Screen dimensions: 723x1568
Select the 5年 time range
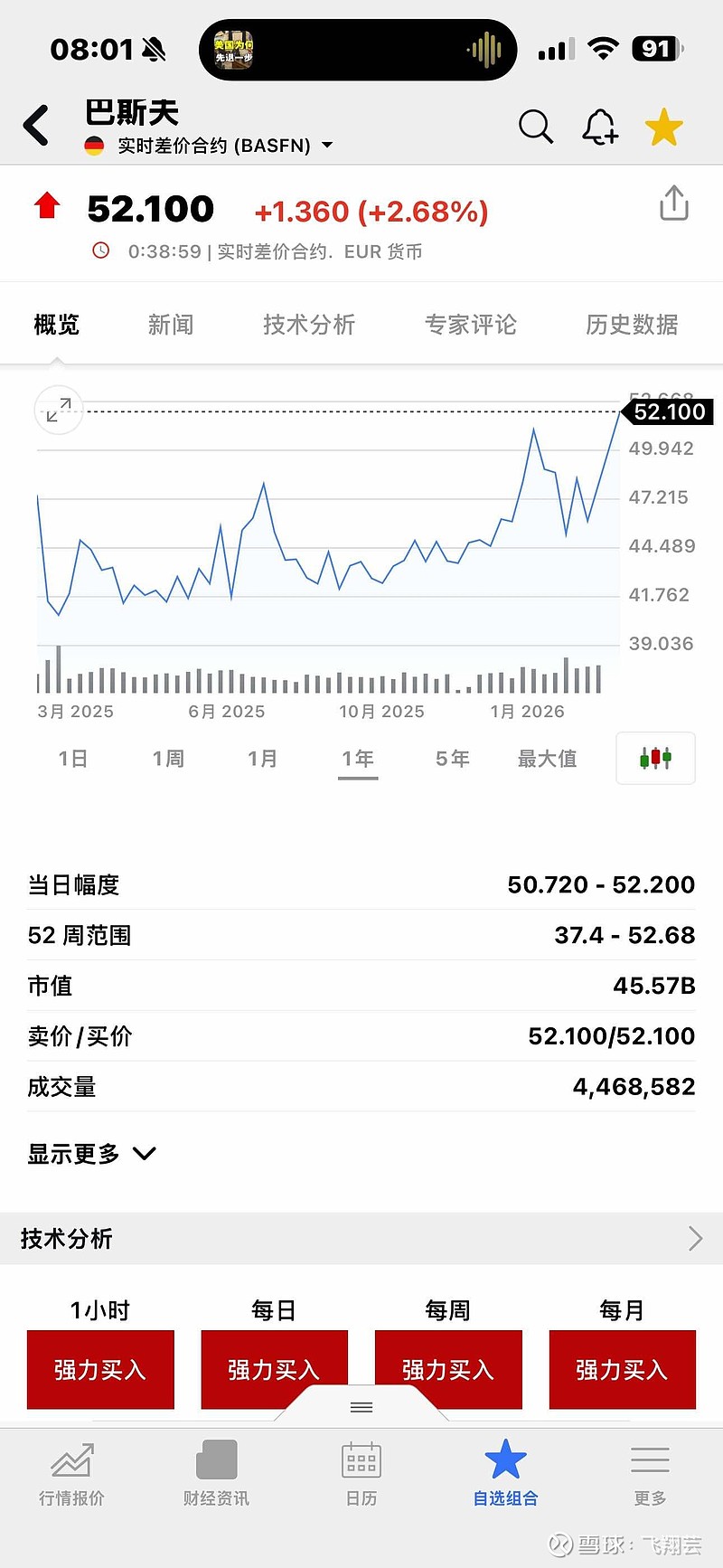click(450, 759)
